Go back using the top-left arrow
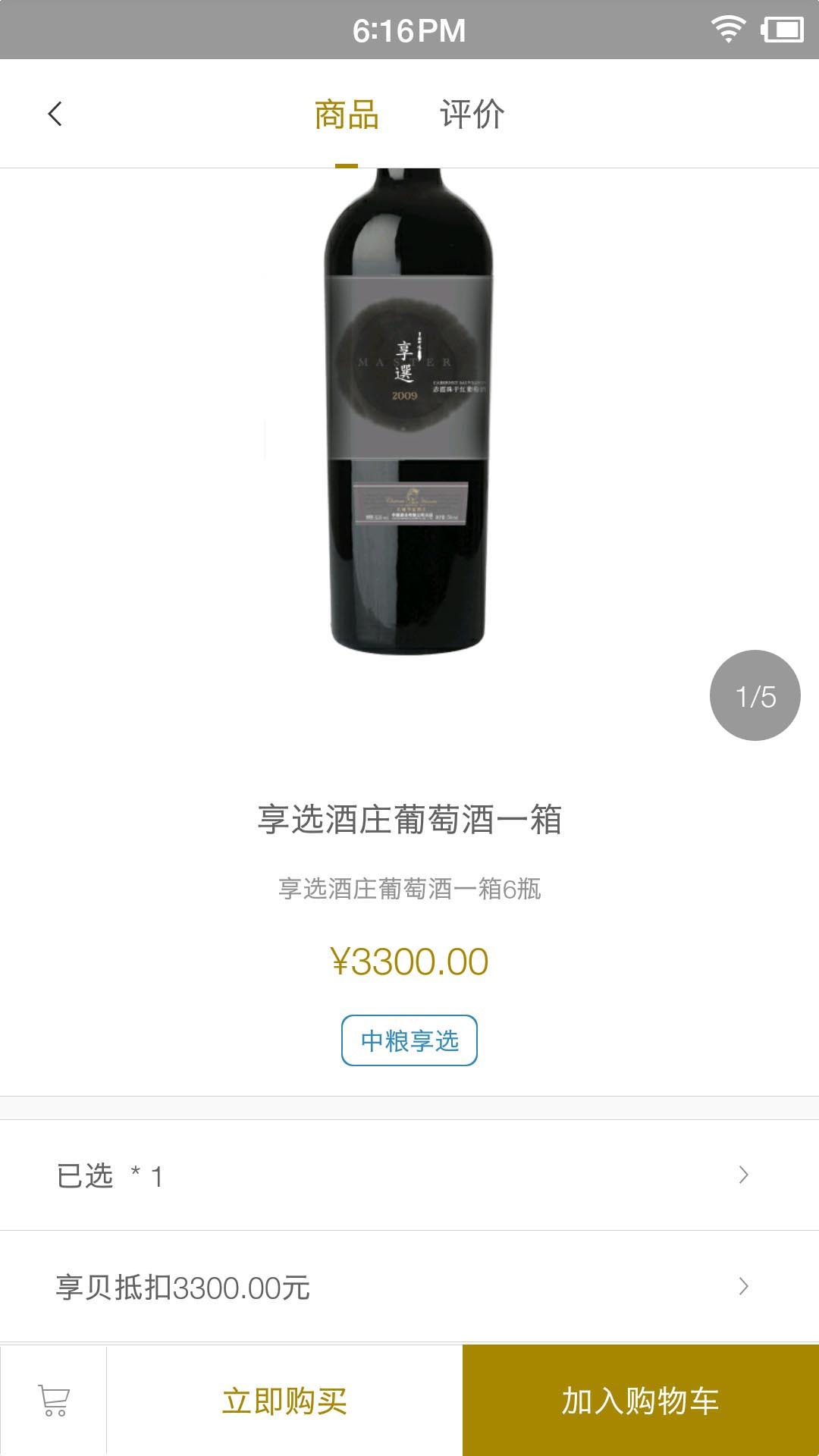 [x=55, y=115]
